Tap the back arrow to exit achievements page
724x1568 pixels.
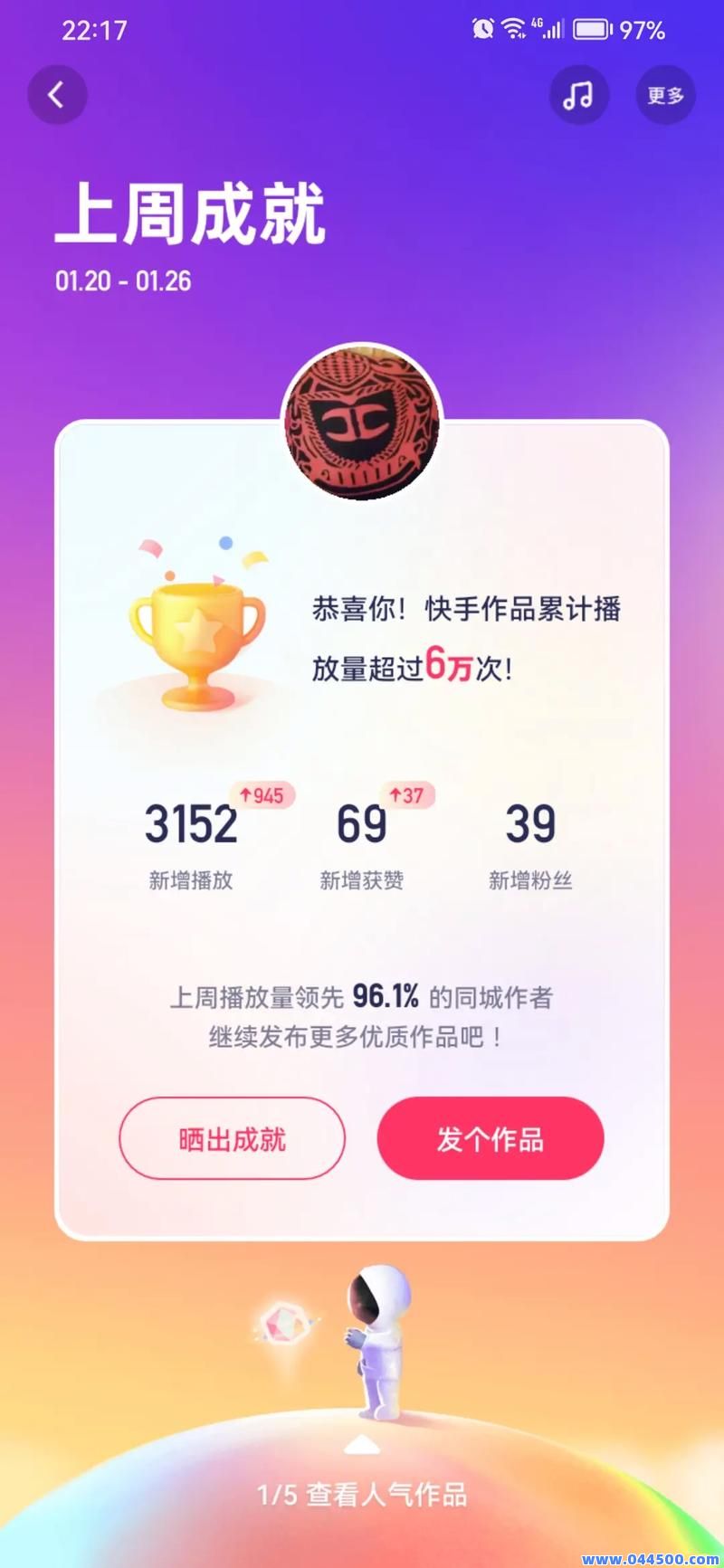pos(57,94)
